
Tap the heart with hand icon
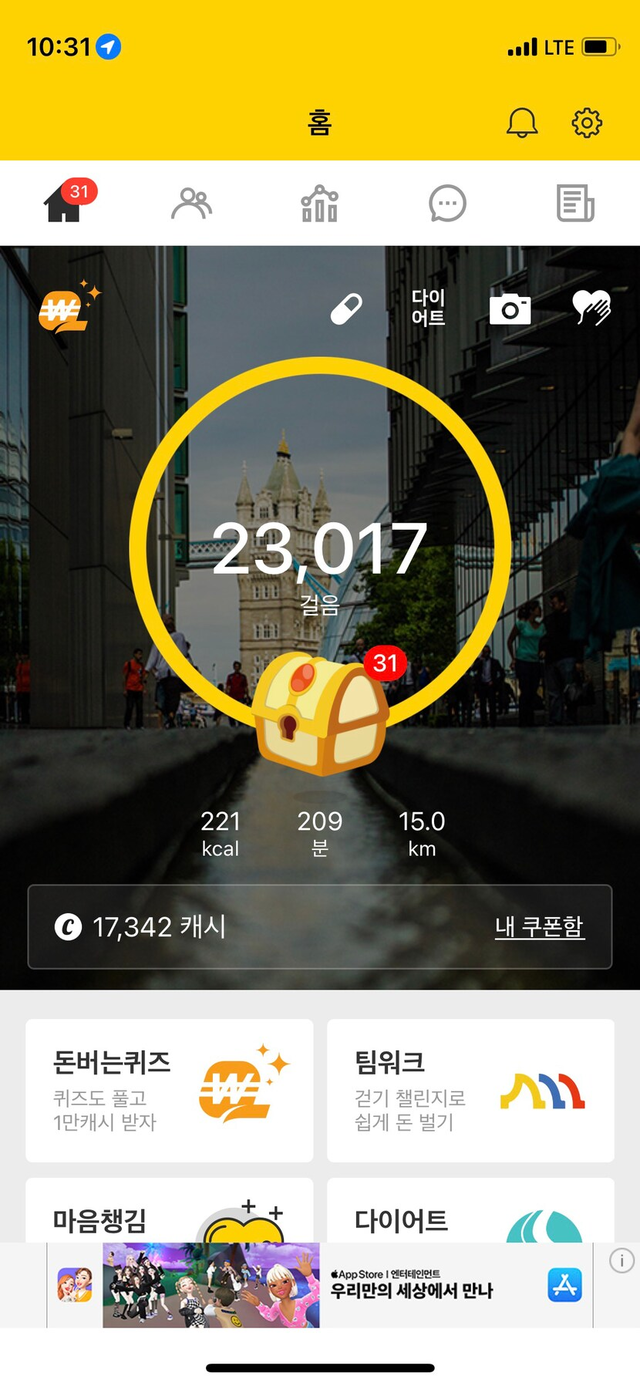tap(591, 308)
